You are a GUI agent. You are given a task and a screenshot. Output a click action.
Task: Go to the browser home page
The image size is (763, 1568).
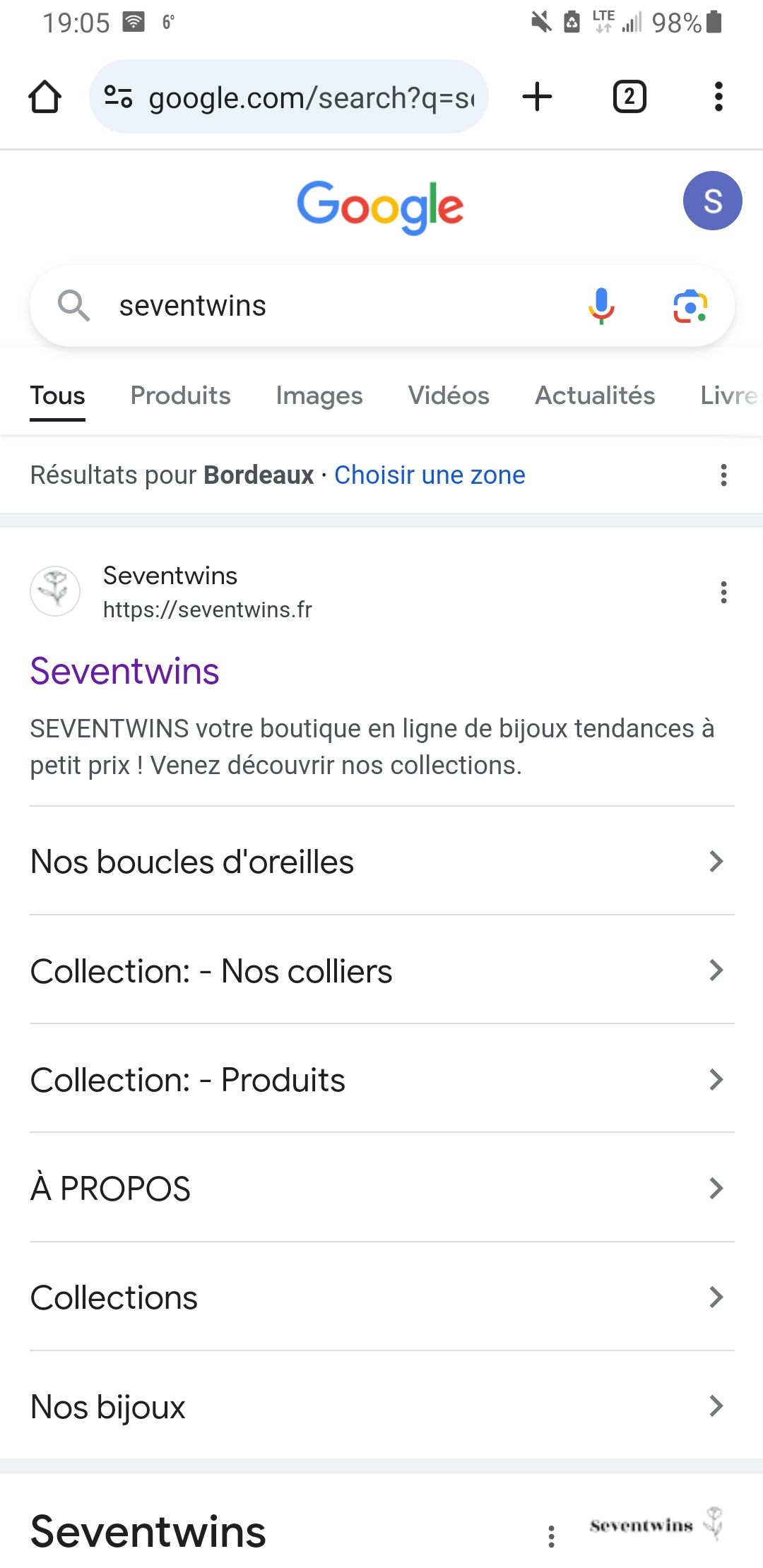[45, 97]
